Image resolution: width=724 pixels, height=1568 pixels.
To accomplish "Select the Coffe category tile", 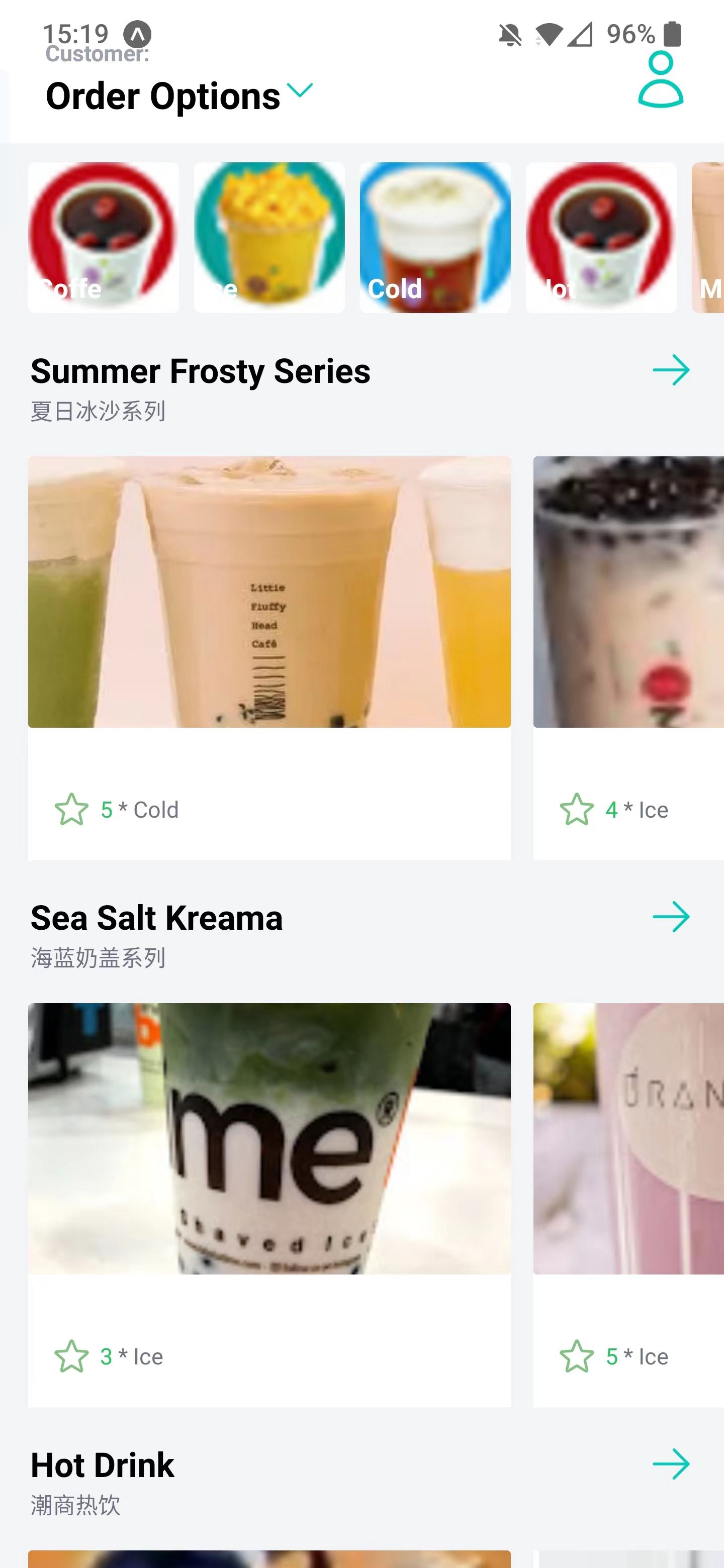I will tap(104, 237).
